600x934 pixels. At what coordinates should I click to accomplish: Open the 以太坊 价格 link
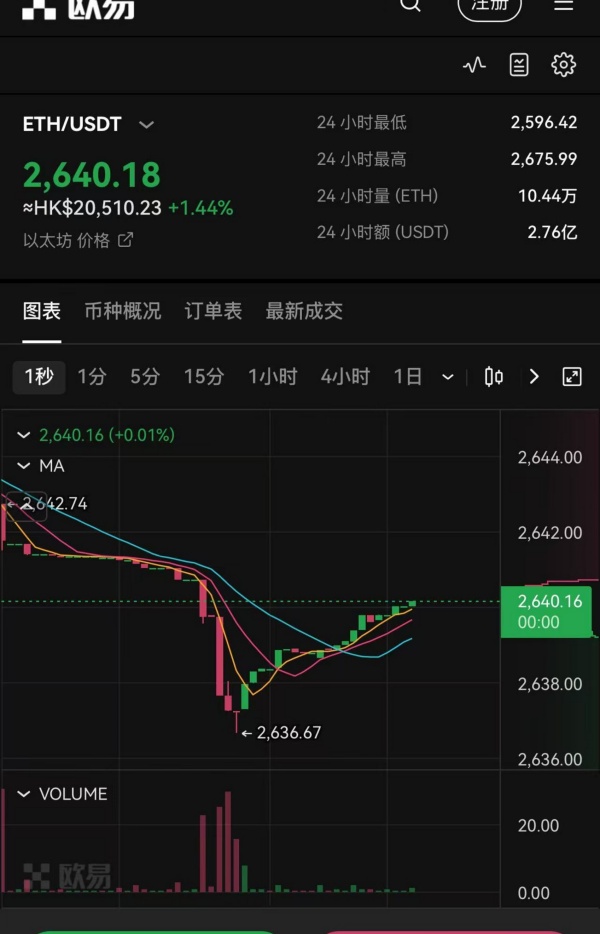pos(78,240)
